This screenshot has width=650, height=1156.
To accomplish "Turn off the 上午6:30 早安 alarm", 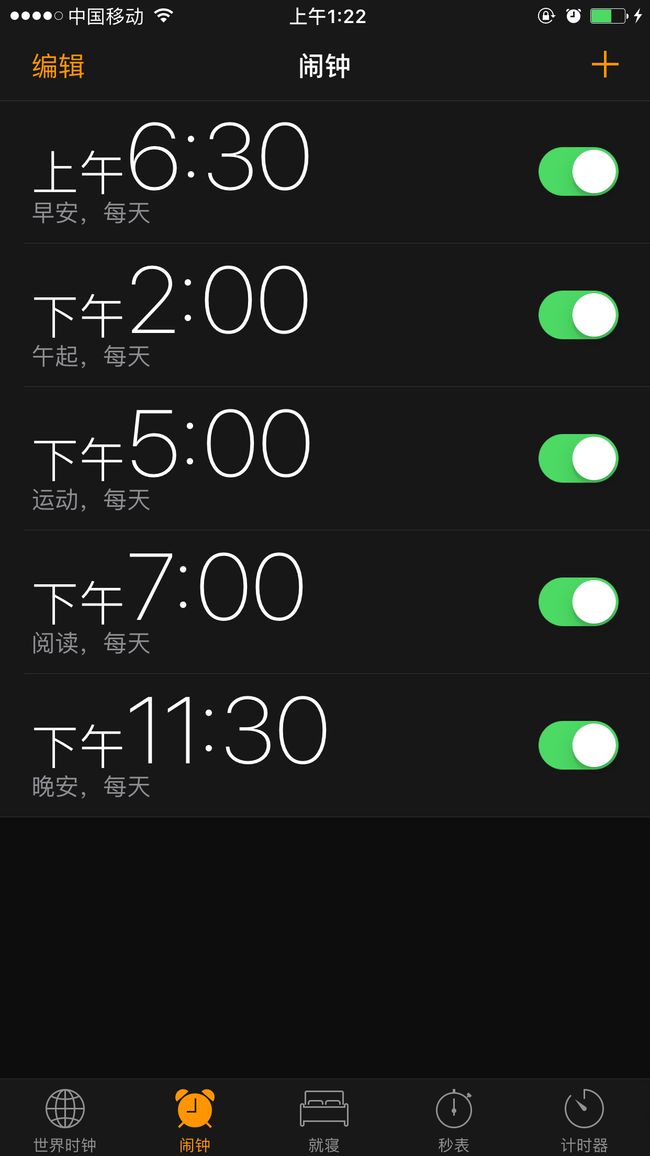I will tap(579, 171).
